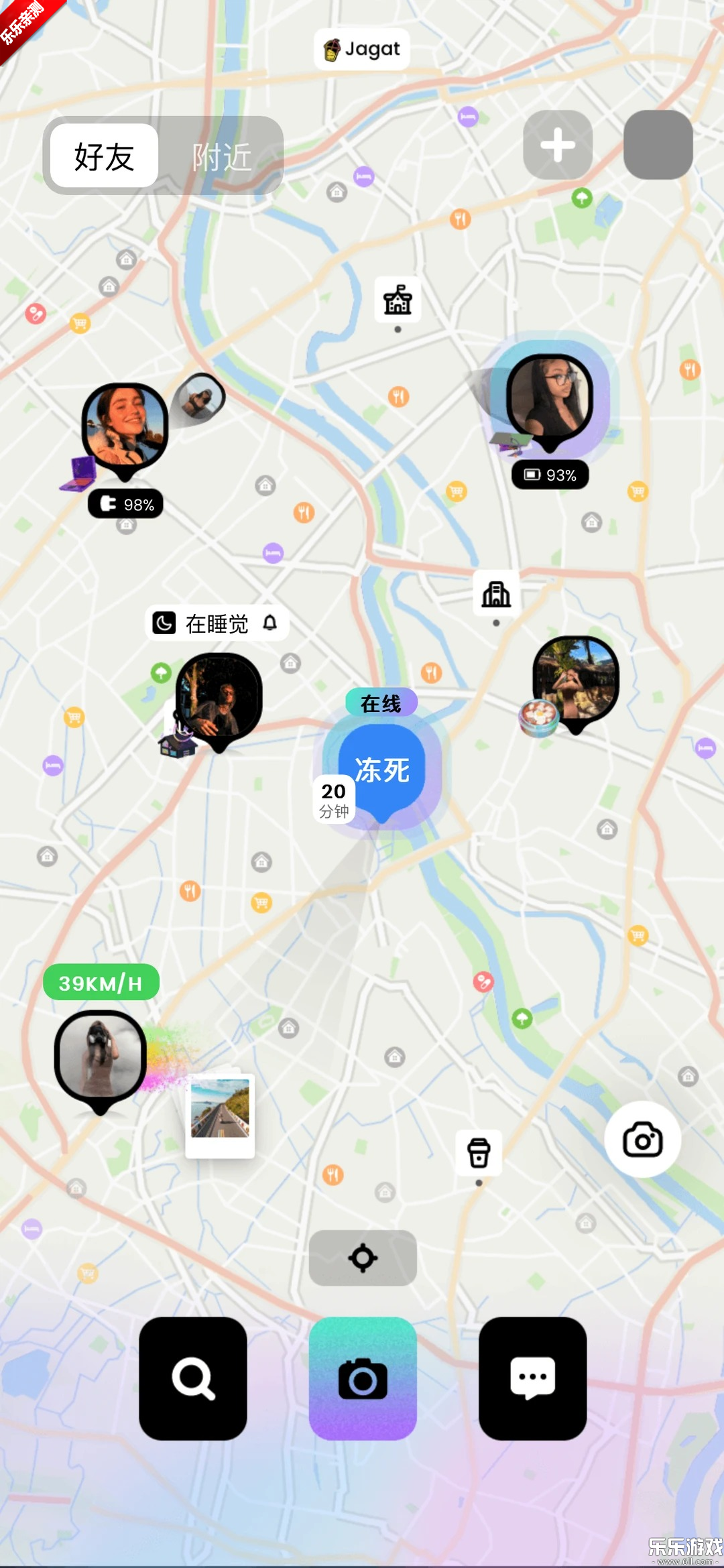
Task: Open search with the magnifier button
Action: pos(193,1378)
